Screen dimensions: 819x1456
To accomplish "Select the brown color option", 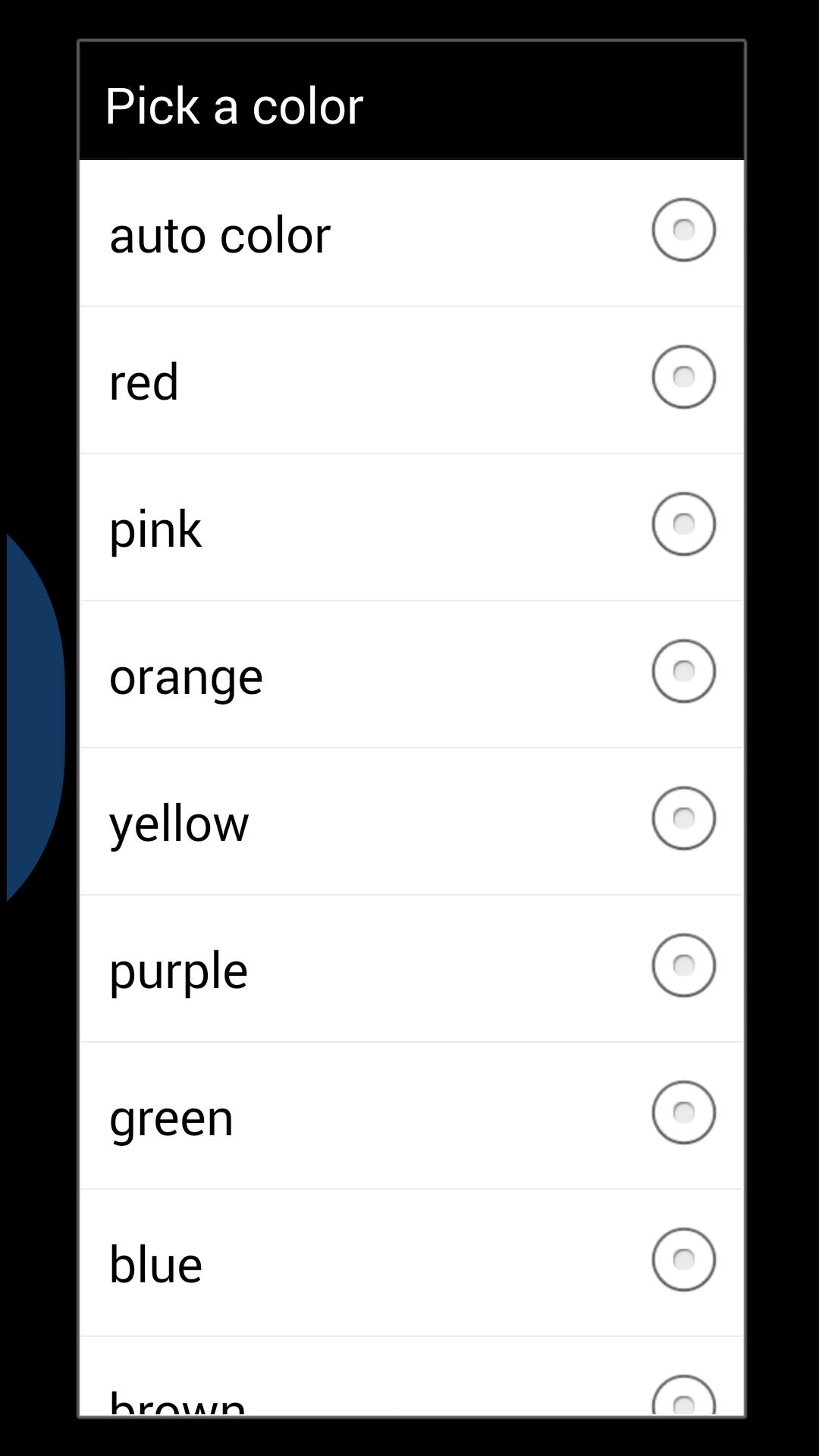I will (x=683, y=1397).
